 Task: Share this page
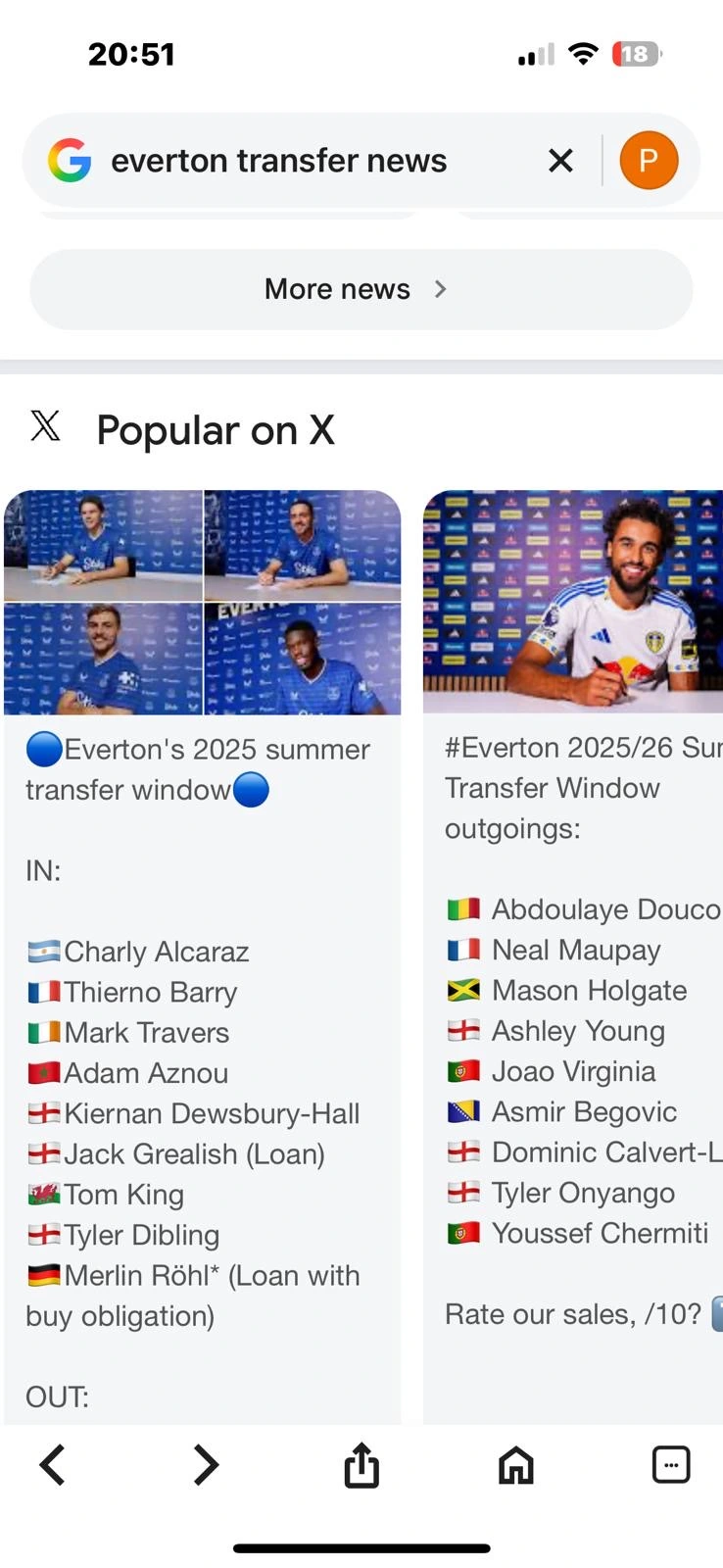pos(361,1465)
